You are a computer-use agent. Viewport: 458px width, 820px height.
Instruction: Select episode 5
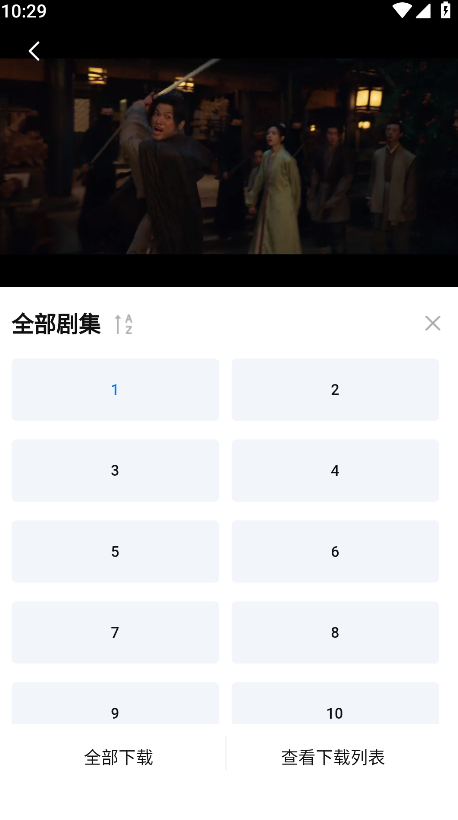(x=115, y=552)
